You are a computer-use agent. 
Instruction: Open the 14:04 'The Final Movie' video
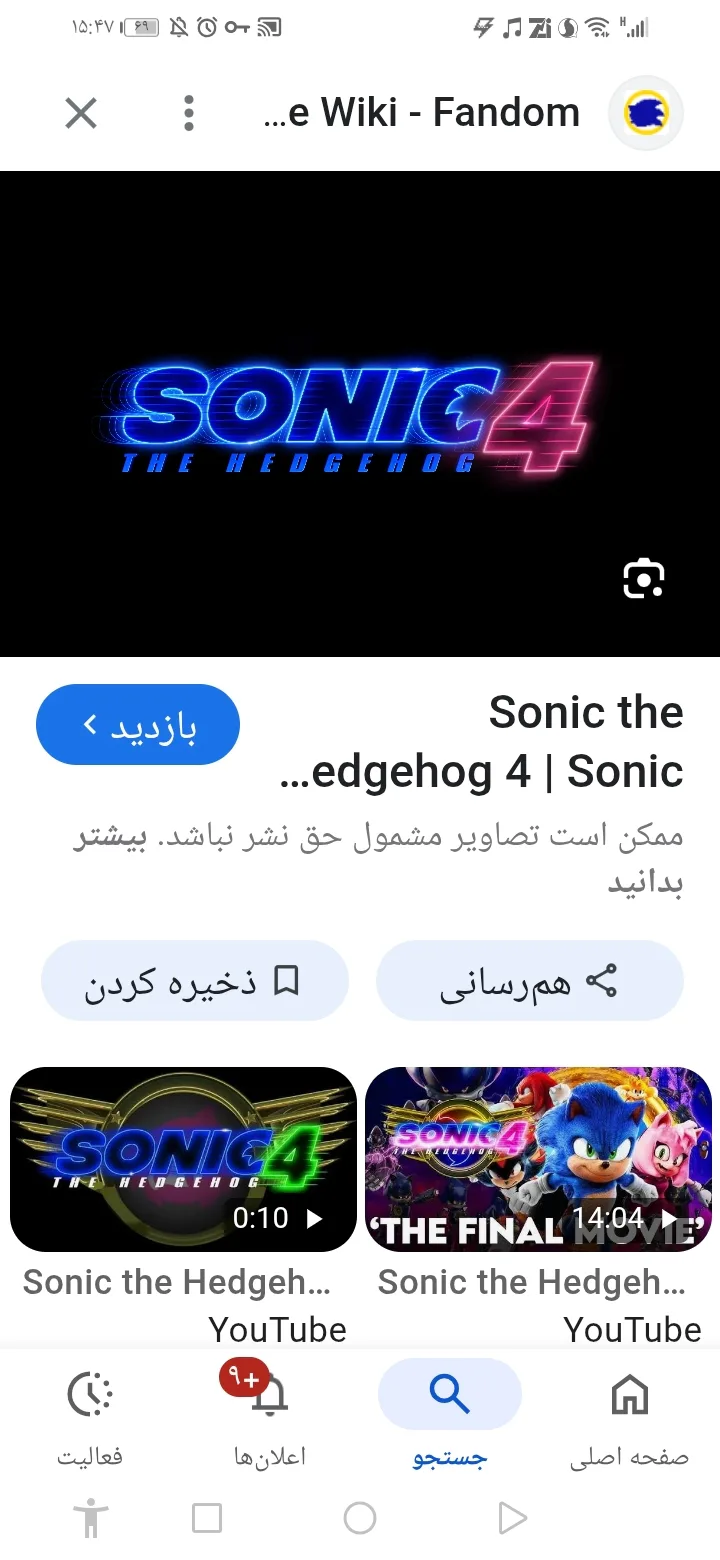(538, 1159)
